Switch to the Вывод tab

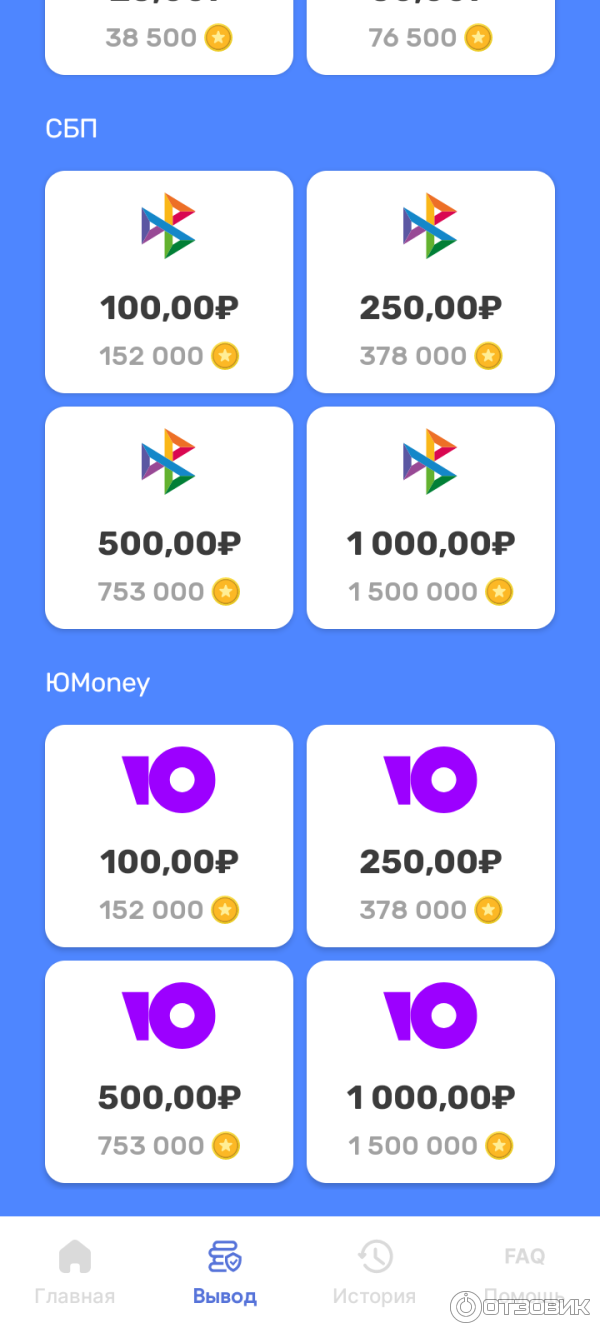tap(225, 1273)
